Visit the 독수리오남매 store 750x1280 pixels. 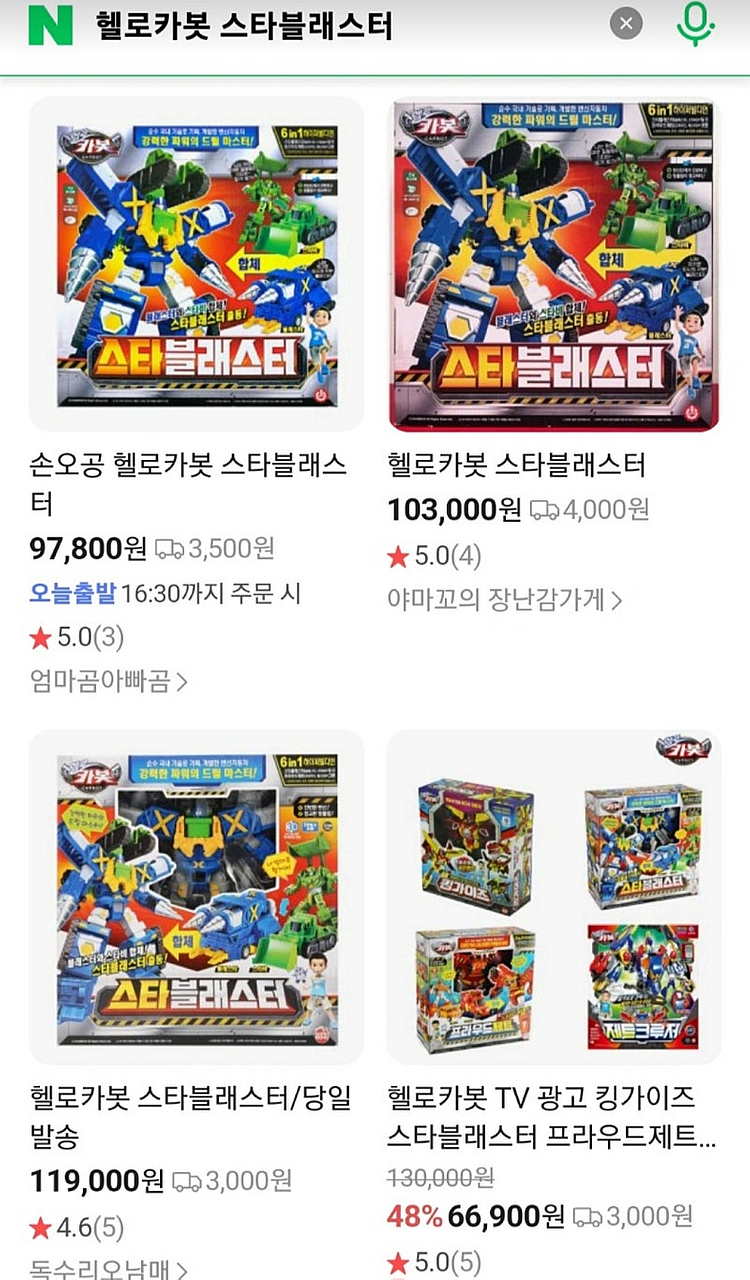(x=108, y=1270)
